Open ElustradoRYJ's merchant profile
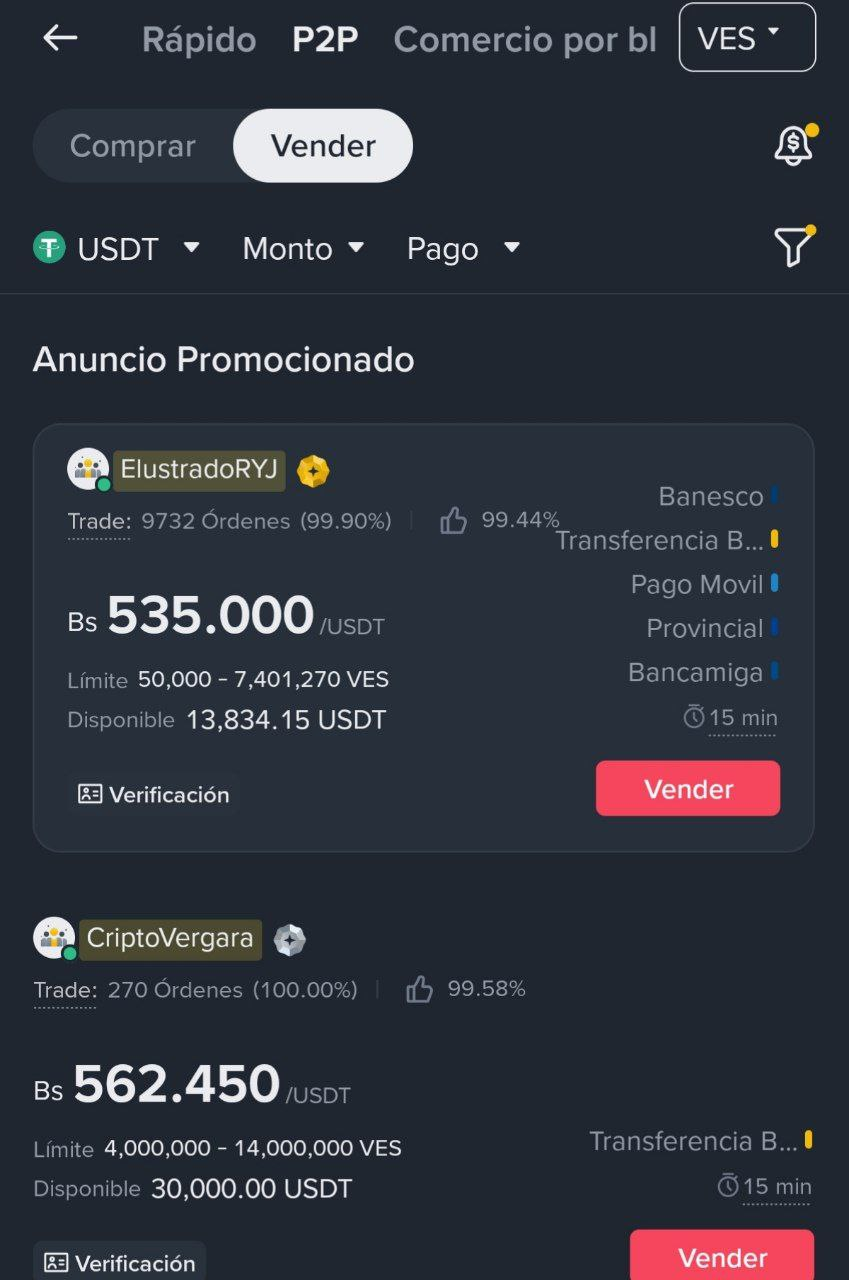Image resolution: width=849 pixels, height=1280 pixels. coord(198,470)
